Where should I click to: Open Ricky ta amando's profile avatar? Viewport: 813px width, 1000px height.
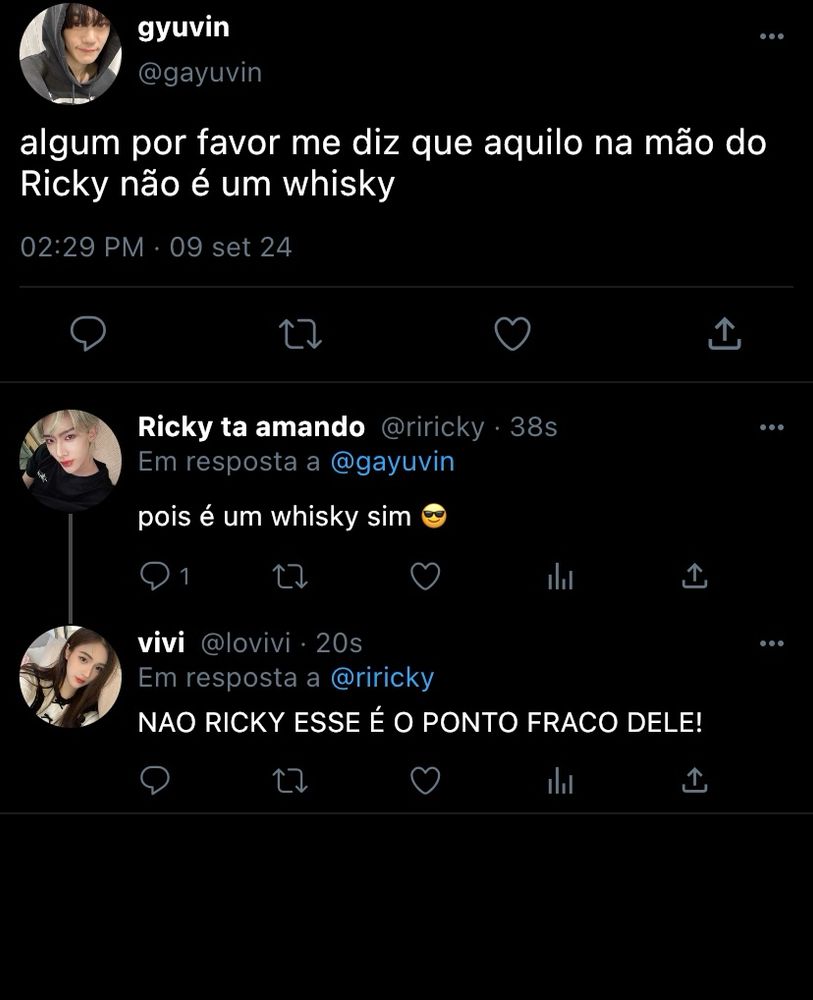tap(70, 460)
